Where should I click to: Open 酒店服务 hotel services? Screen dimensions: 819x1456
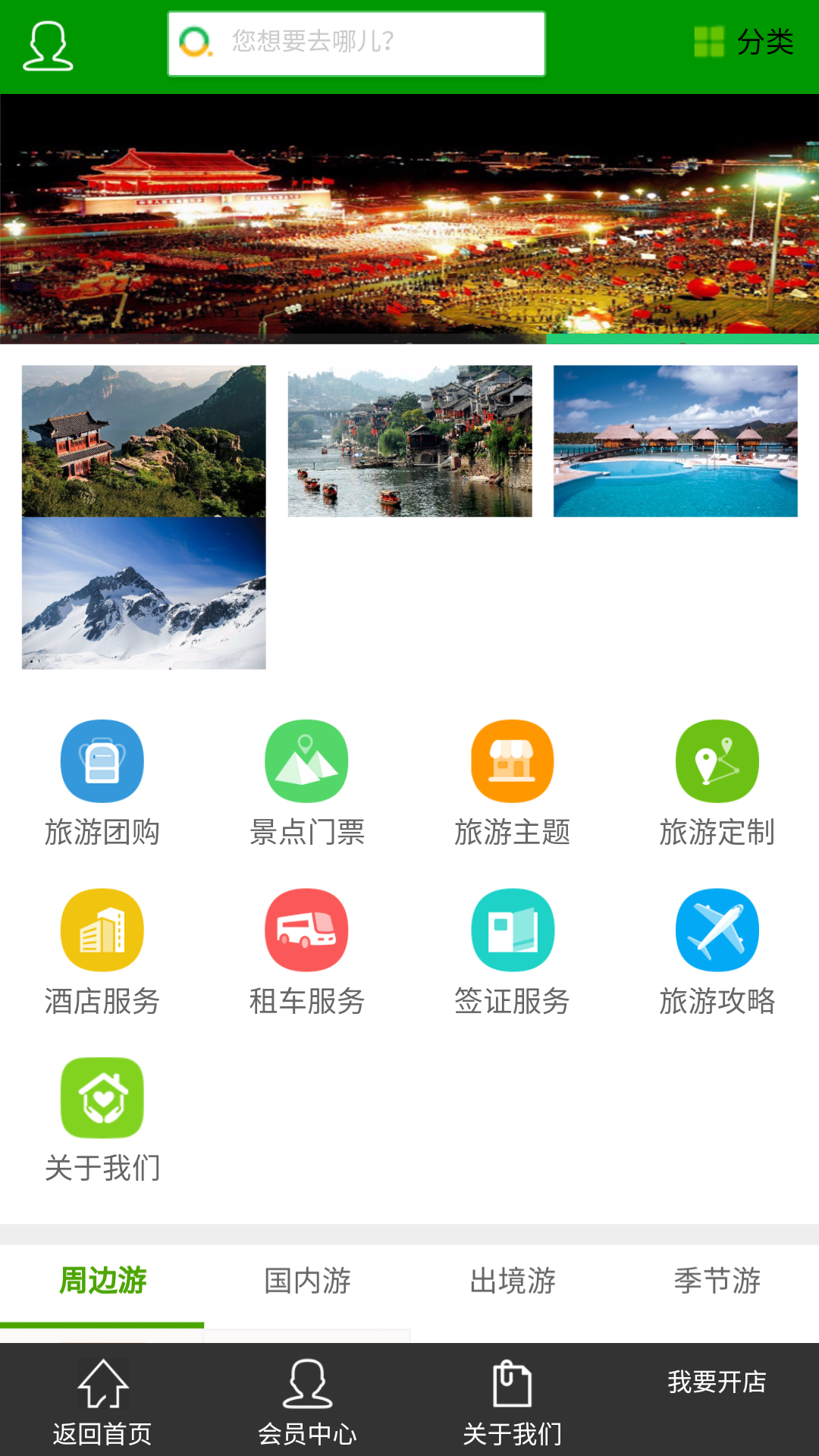coord(102,952)
